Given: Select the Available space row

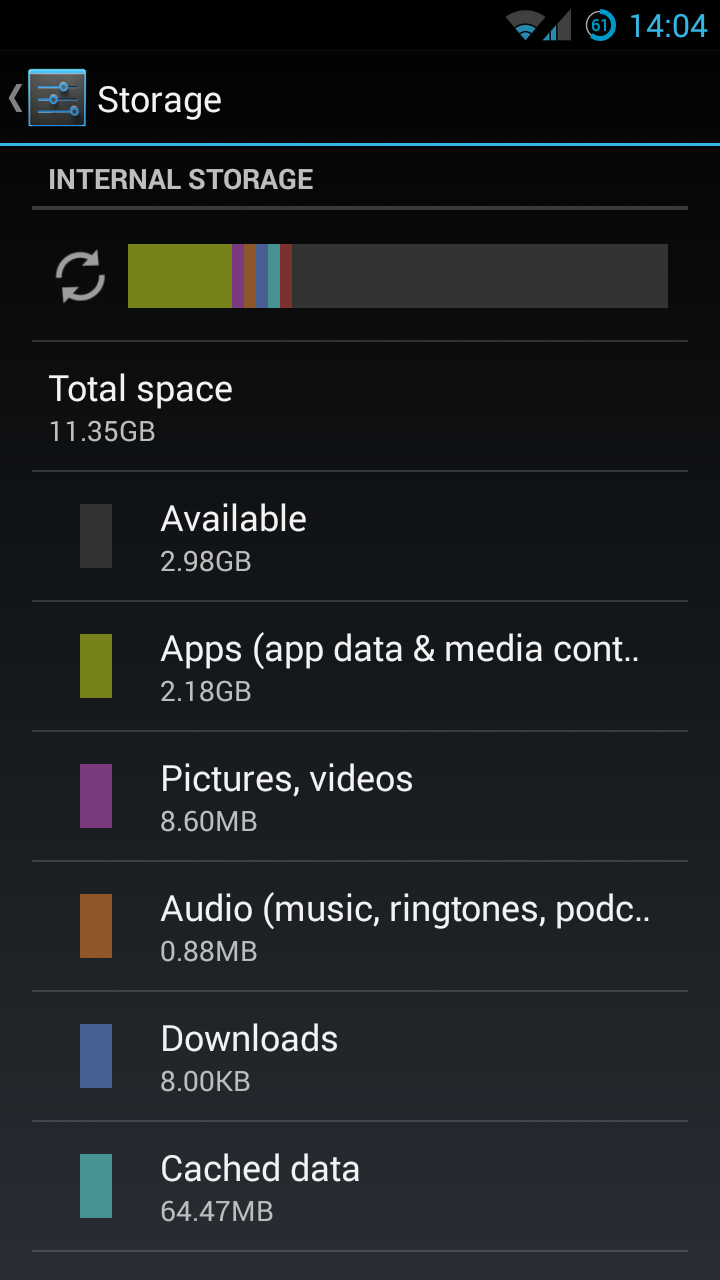Looking at the screenshot, I should 360,536.
